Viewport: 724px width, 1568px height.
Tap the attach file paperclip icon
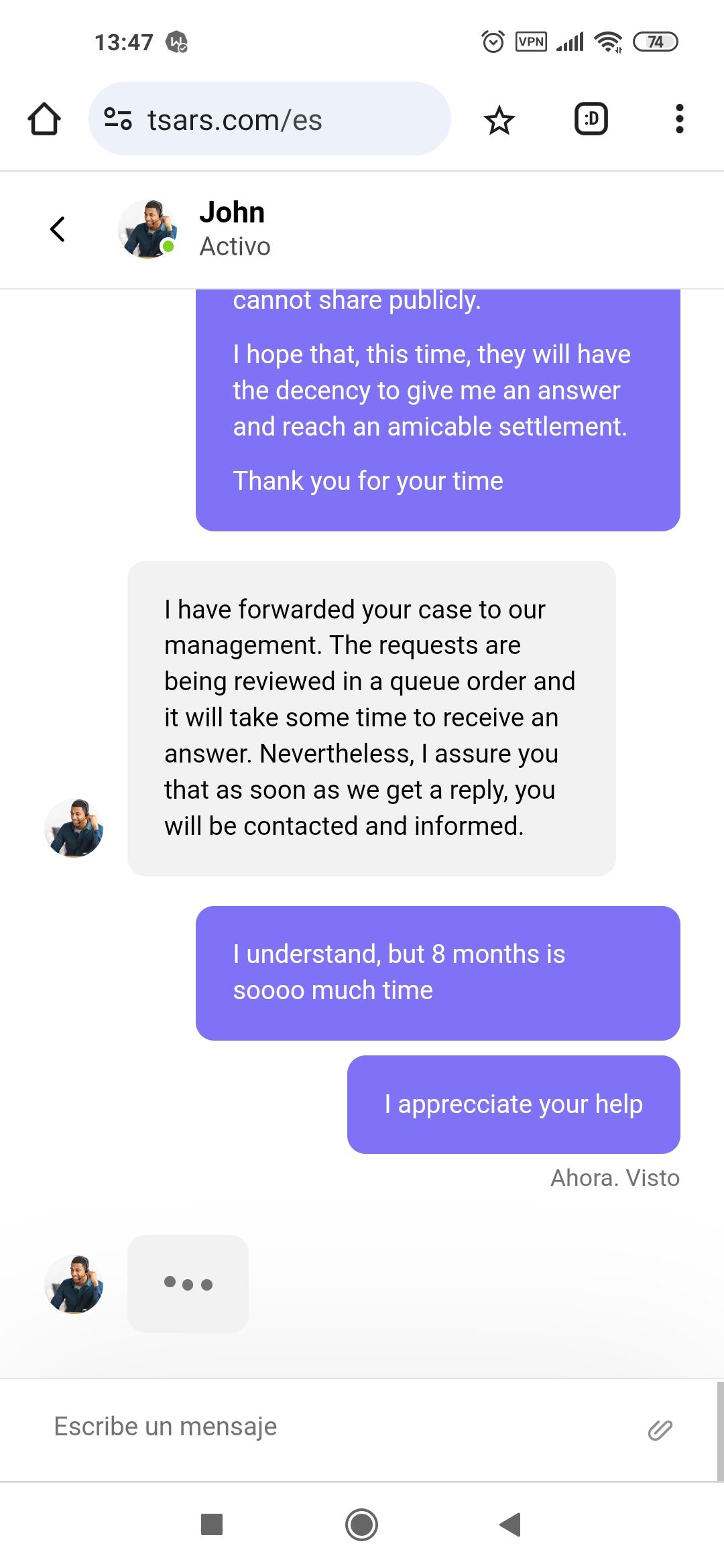tap(660, 1429)
